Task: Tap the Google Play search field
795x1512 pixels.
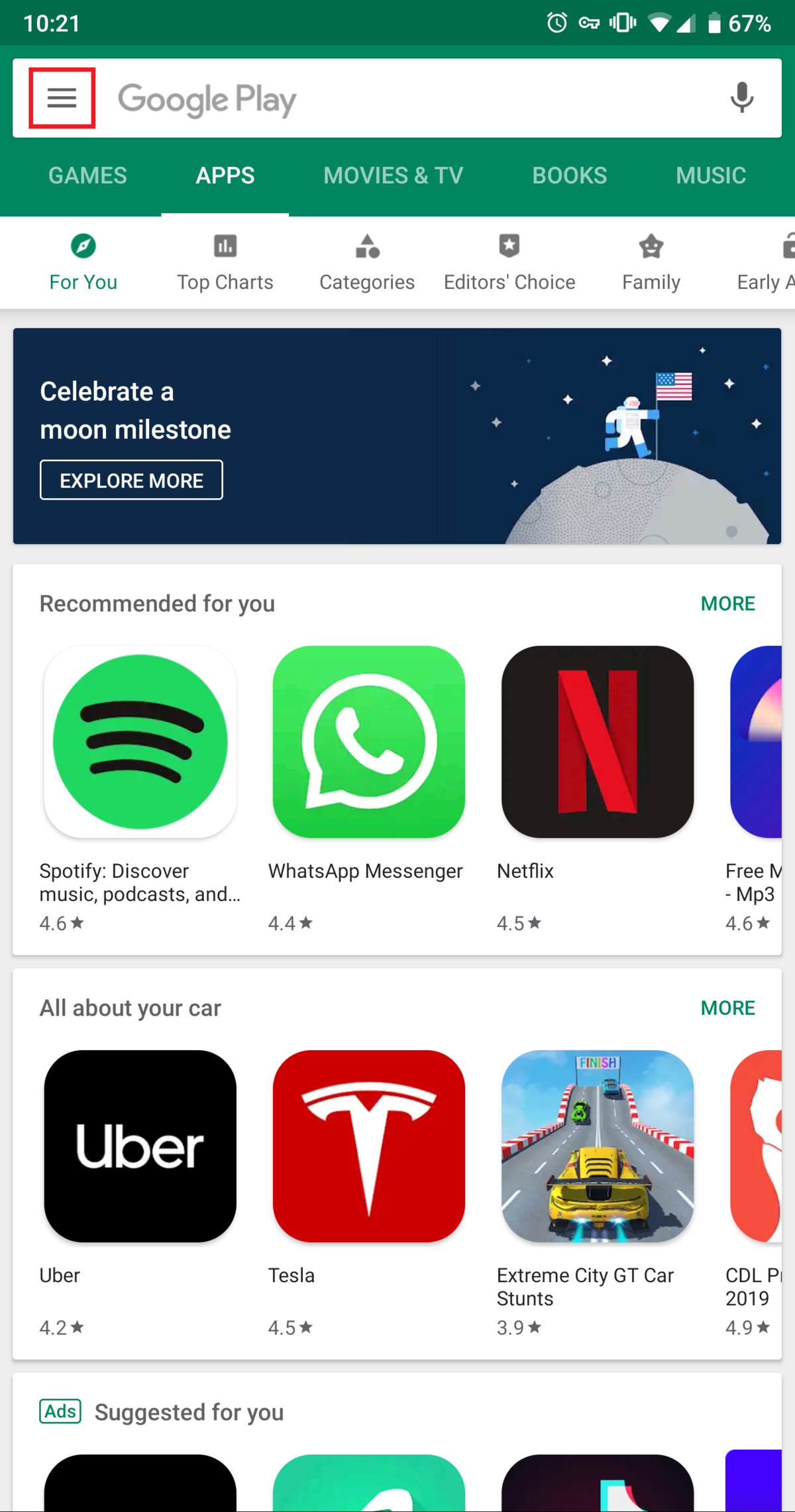Action: point(397,99)
